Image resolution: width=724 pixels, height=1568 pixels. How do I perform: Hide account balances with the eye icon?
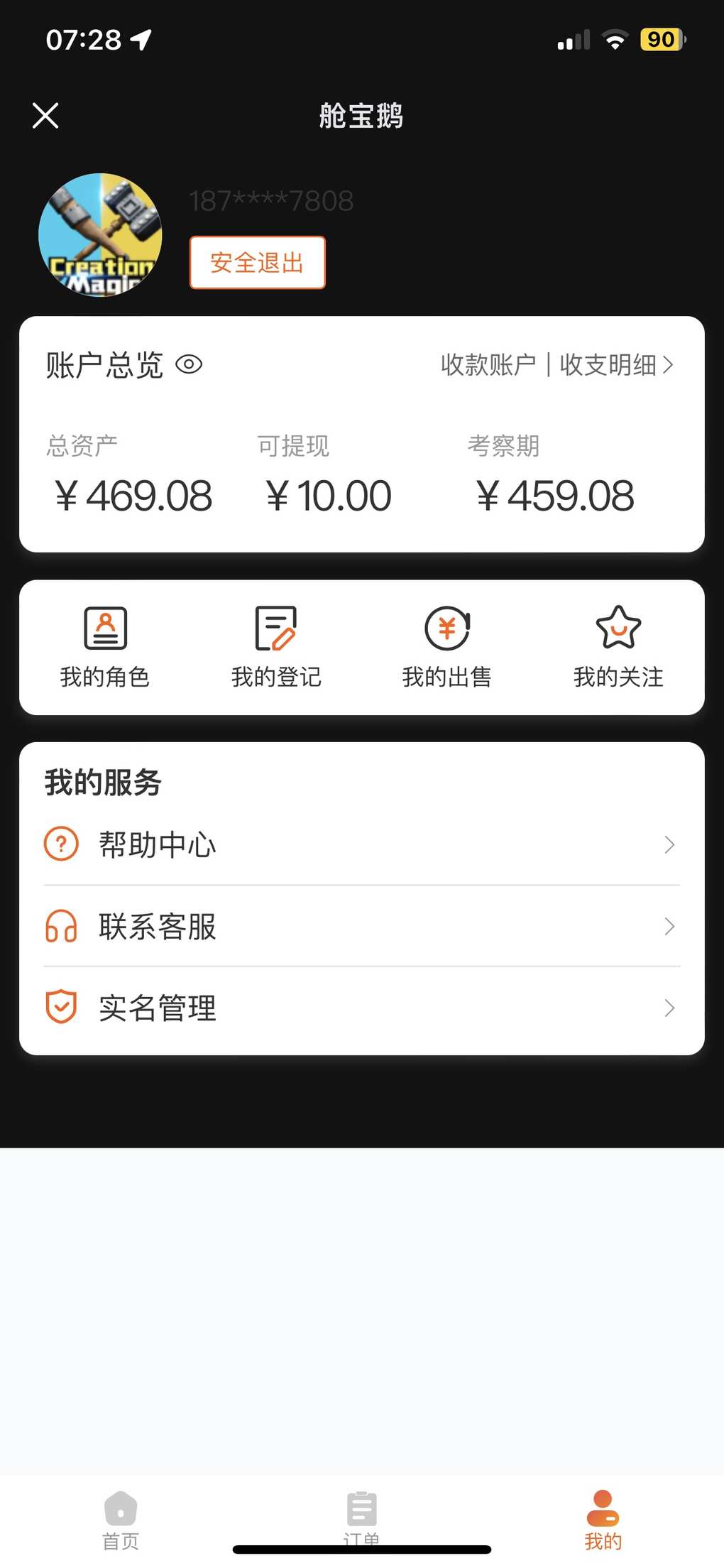(189, 365)
